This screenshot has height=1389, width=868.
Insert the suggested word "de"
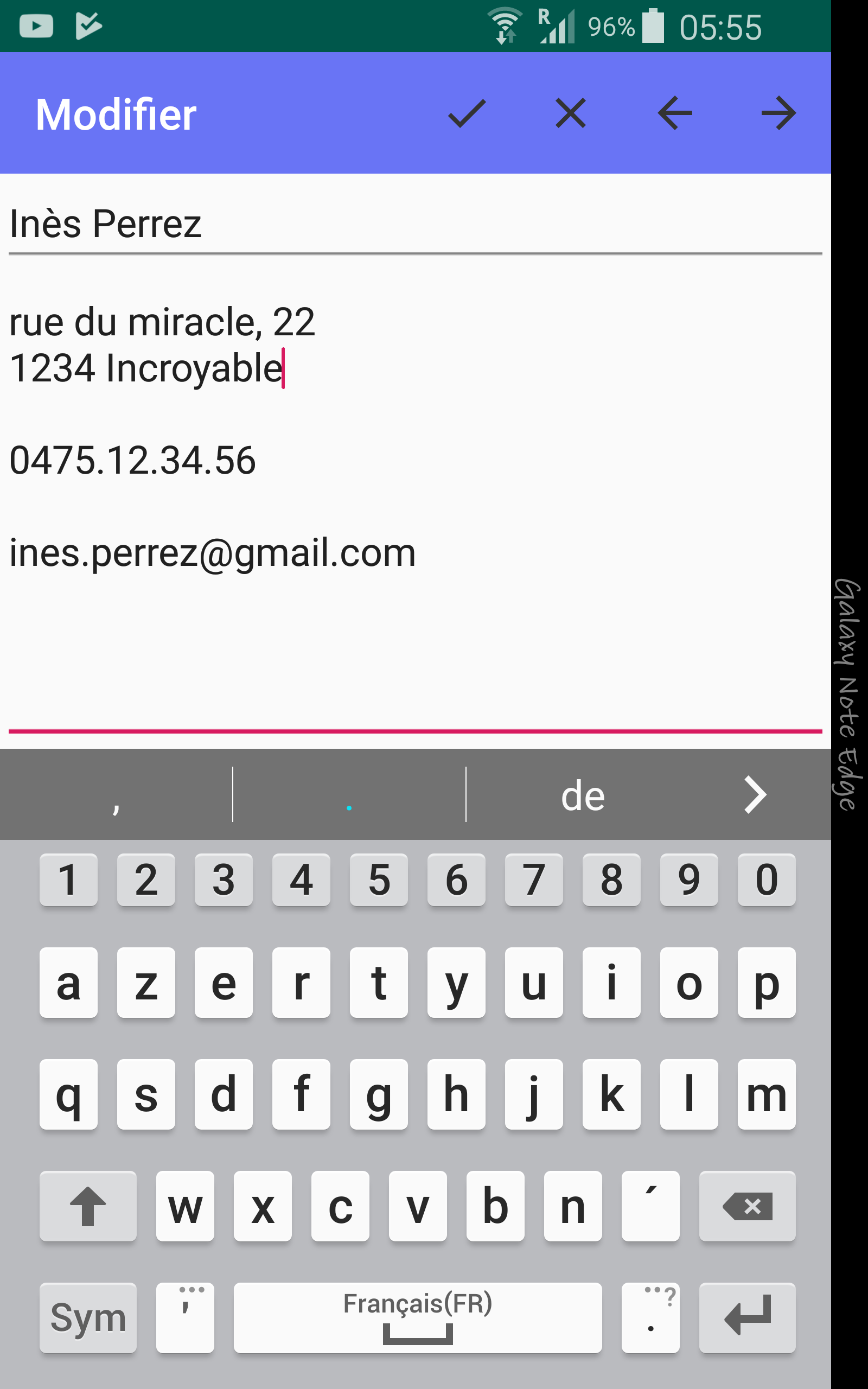(x=583, y=795)
